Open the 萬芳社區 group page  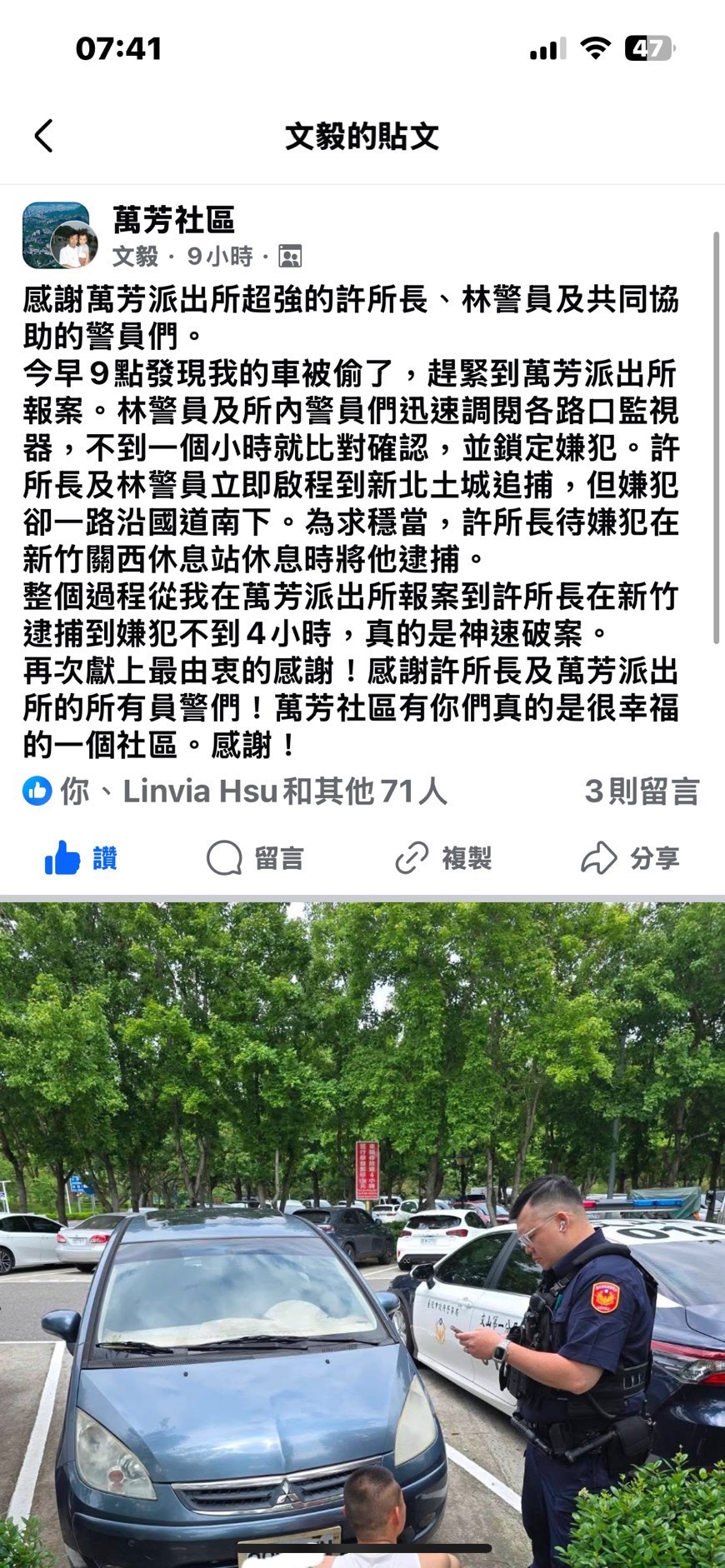[173, 220]
